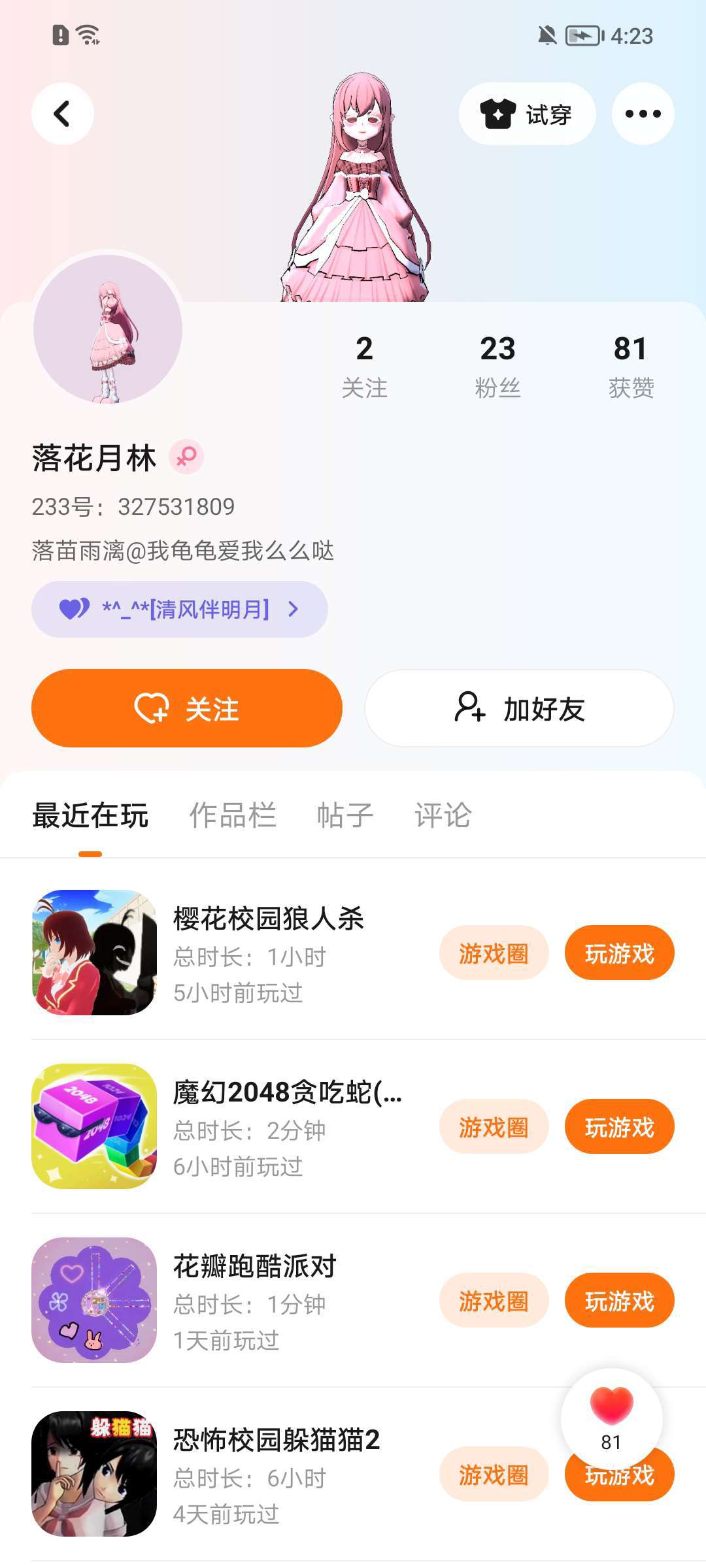
Task: Open 游戏圈 for 花瓣跑酷派对
Action: [494, 1301]
